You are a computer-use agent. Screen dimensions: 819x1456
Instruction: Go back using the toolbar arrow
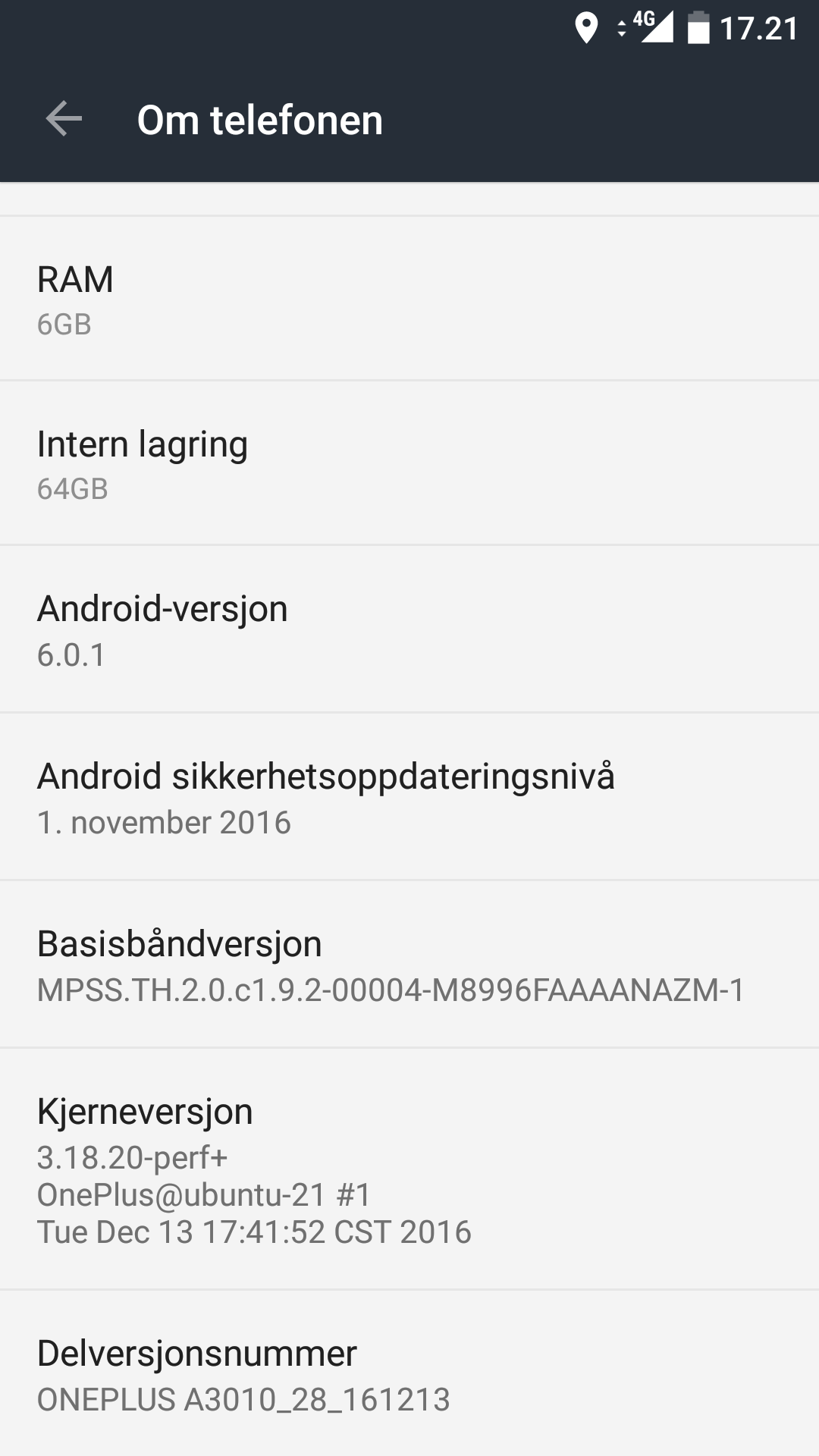coord(64,120)
